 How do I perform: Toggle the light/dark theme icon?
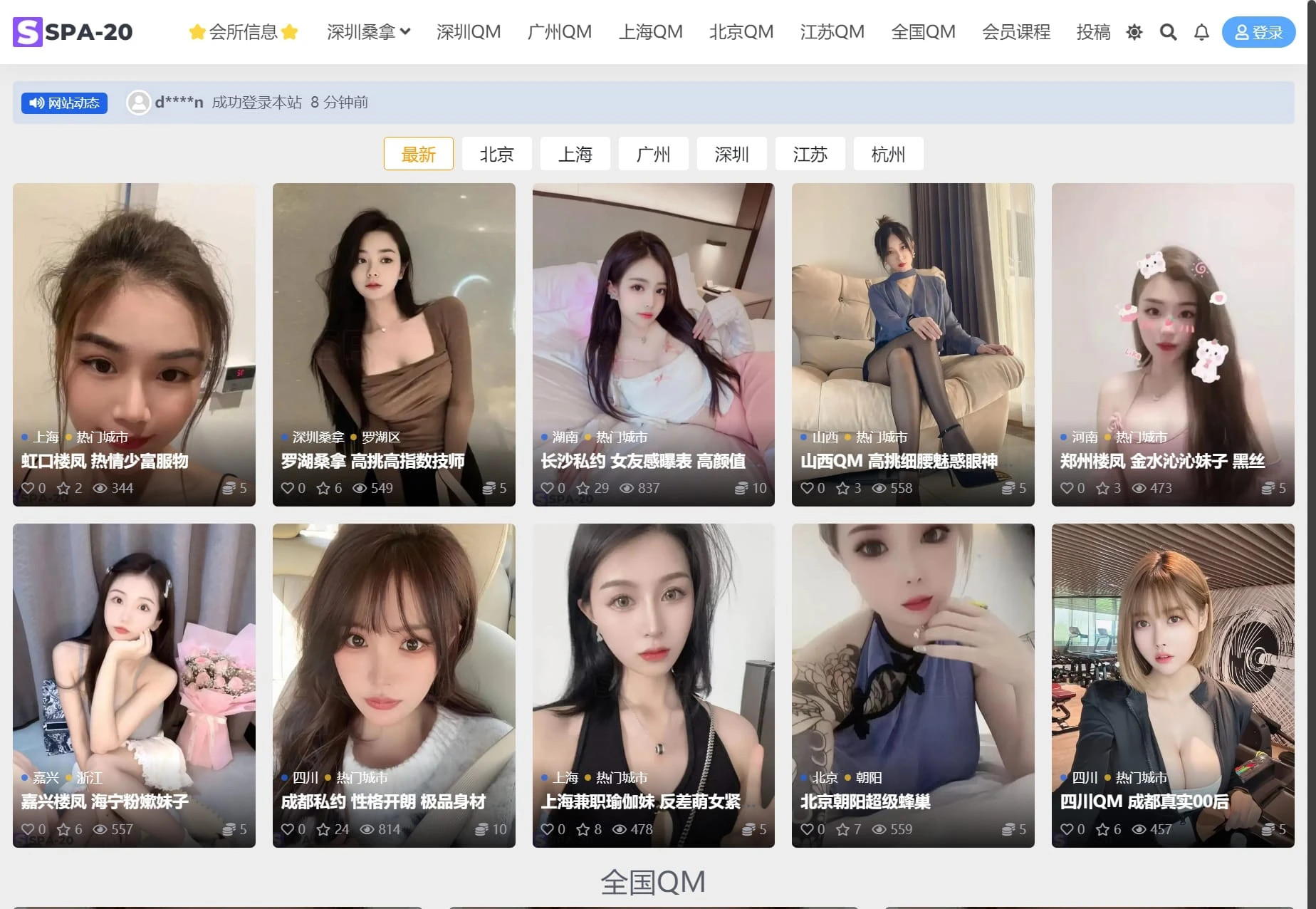point(1134,32)
